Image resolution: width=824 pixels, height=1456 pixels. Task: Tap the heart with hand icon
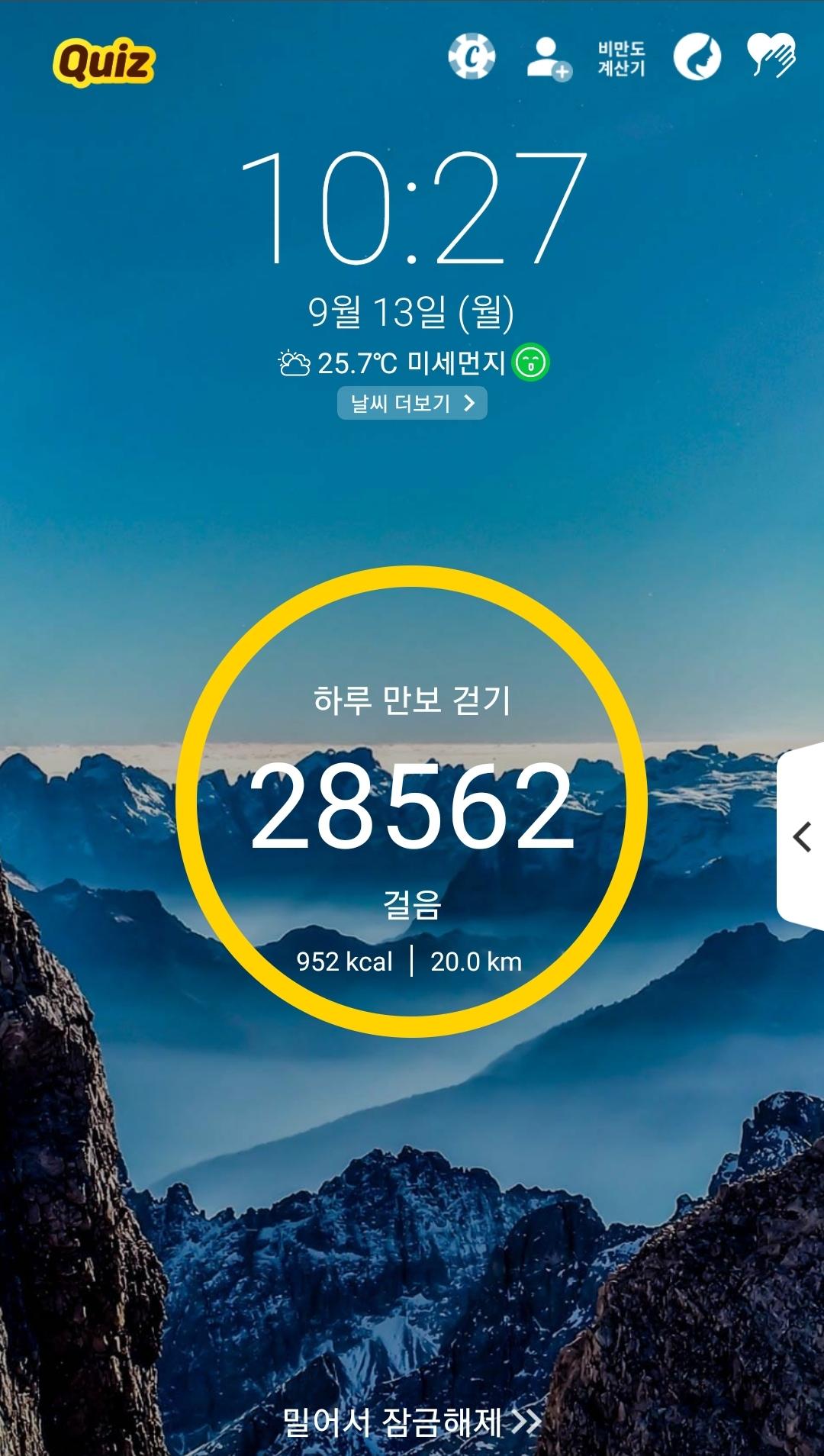pos(771,56)
